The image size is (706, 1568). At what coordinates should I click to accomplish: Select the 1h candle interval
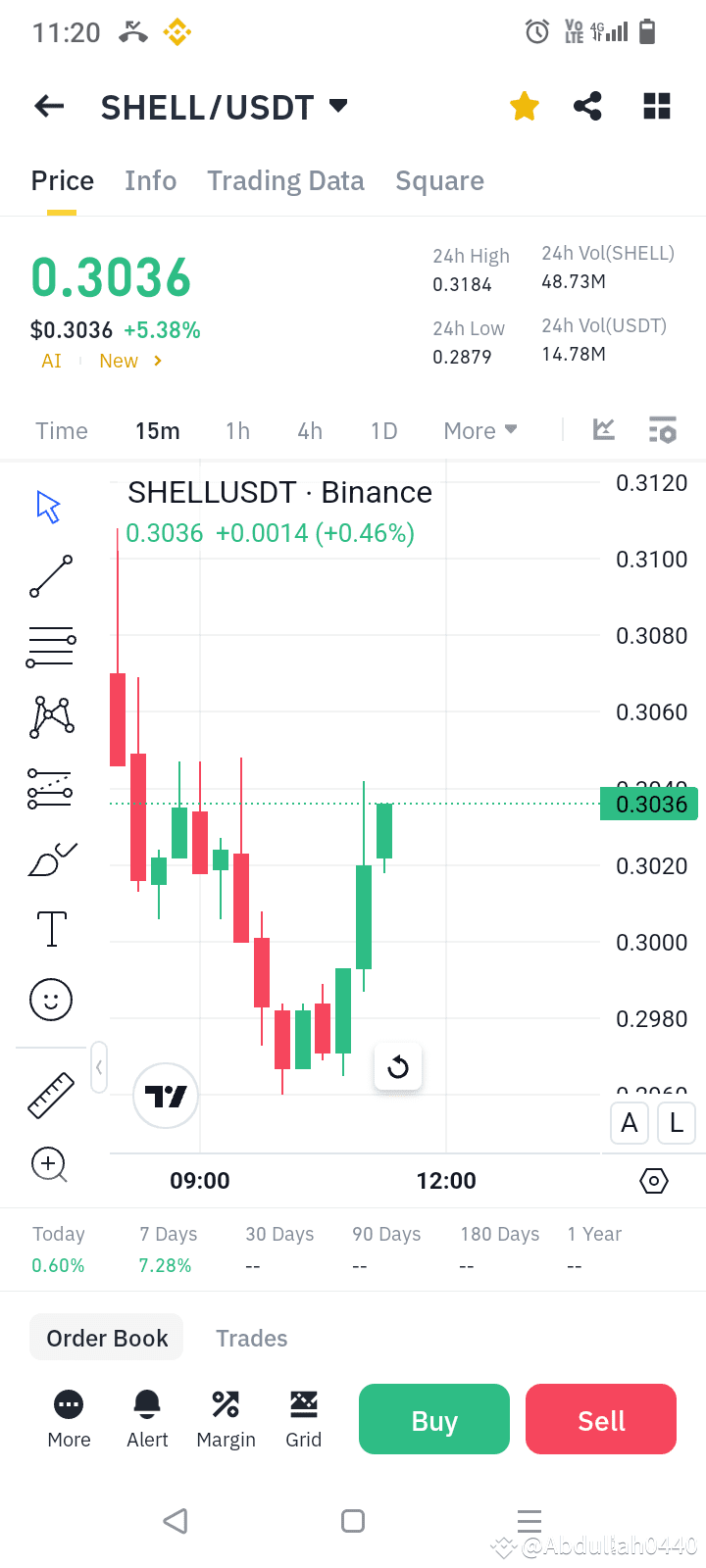(237, 430)
